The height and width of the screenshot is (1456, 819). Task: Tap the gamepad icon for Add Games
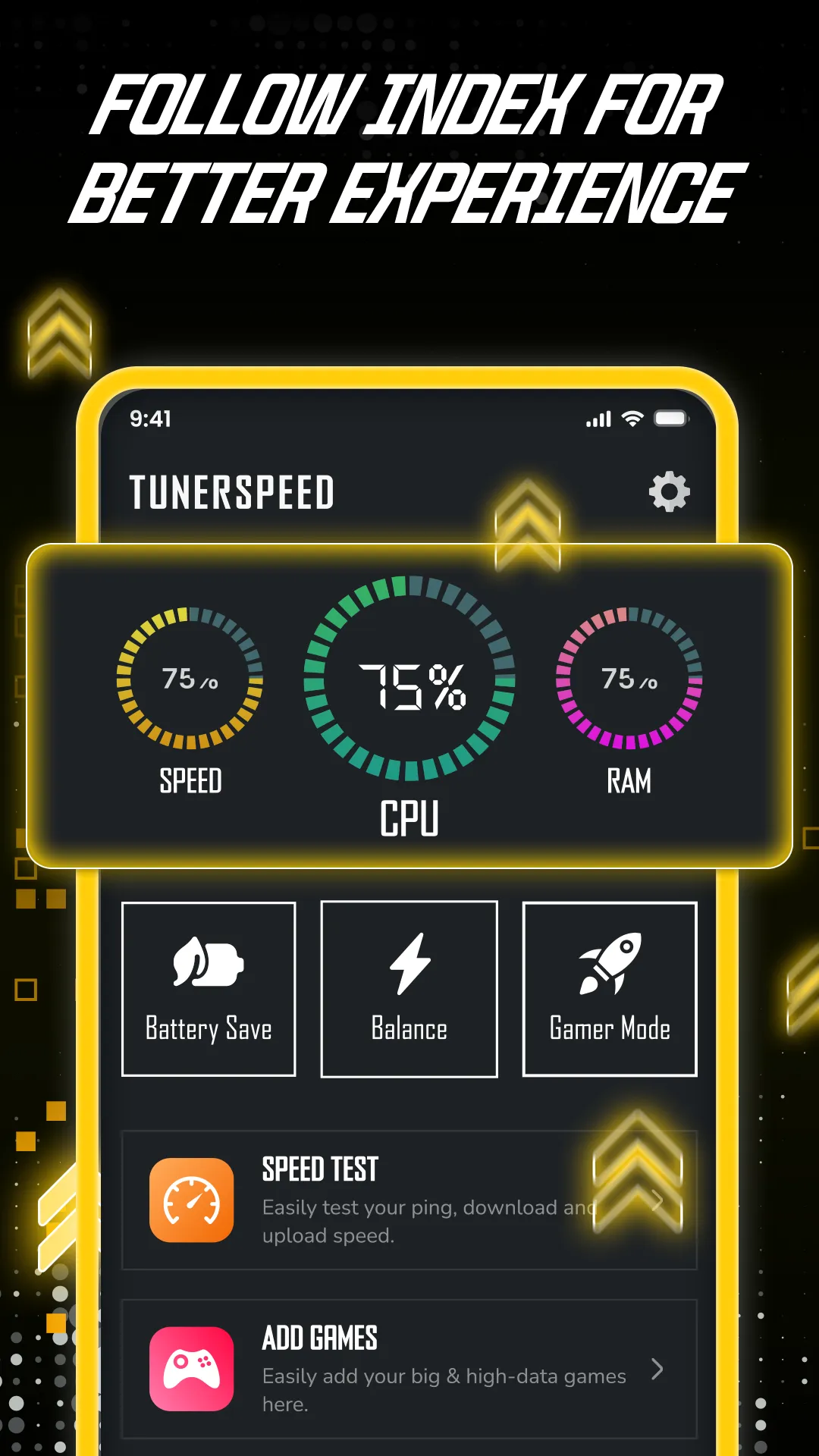(x=191, y=1370)
